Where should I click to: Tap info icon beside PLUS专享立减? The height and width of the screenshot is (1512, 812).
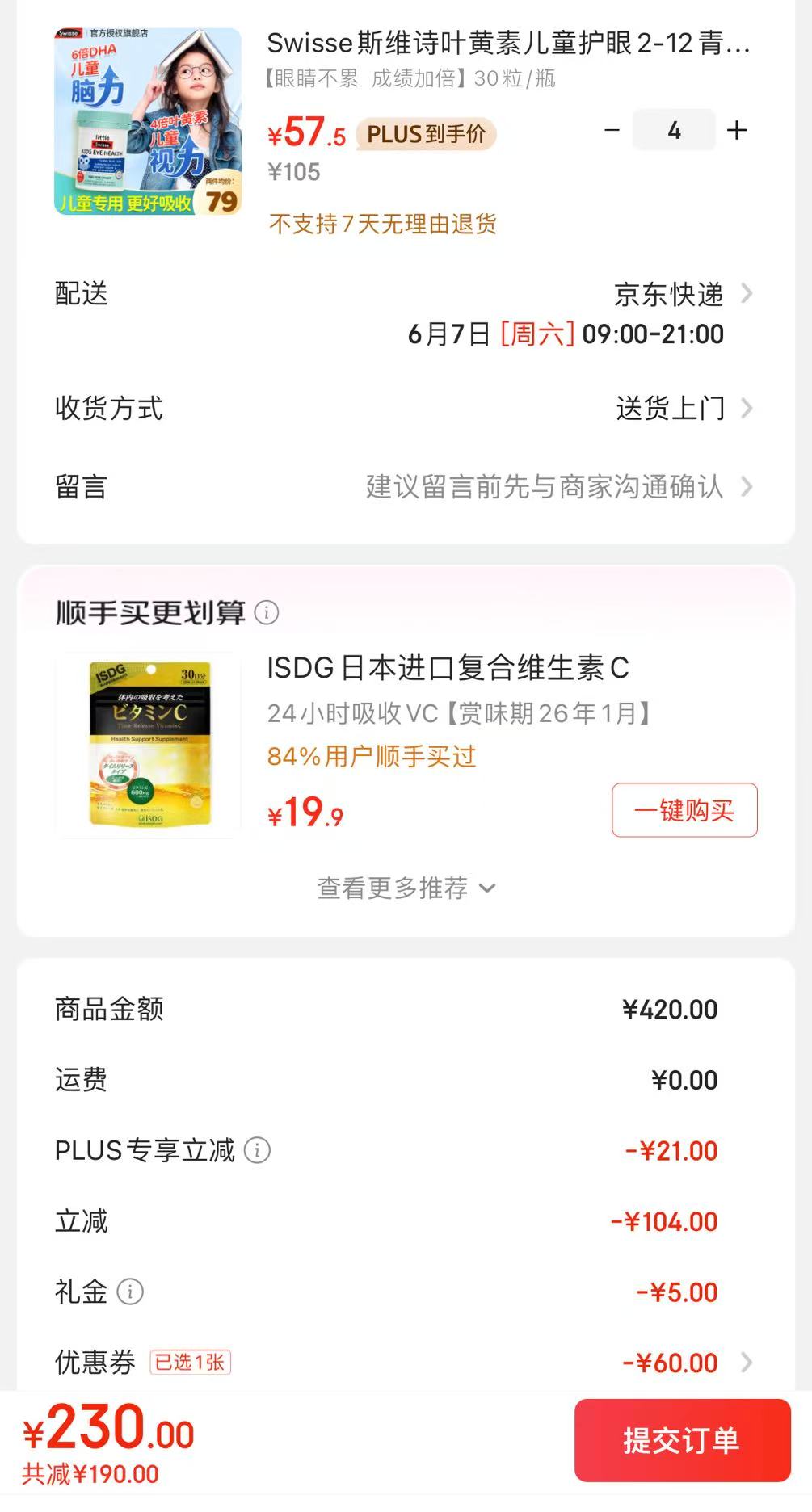pyautogui.click(x=257, y=1150)
